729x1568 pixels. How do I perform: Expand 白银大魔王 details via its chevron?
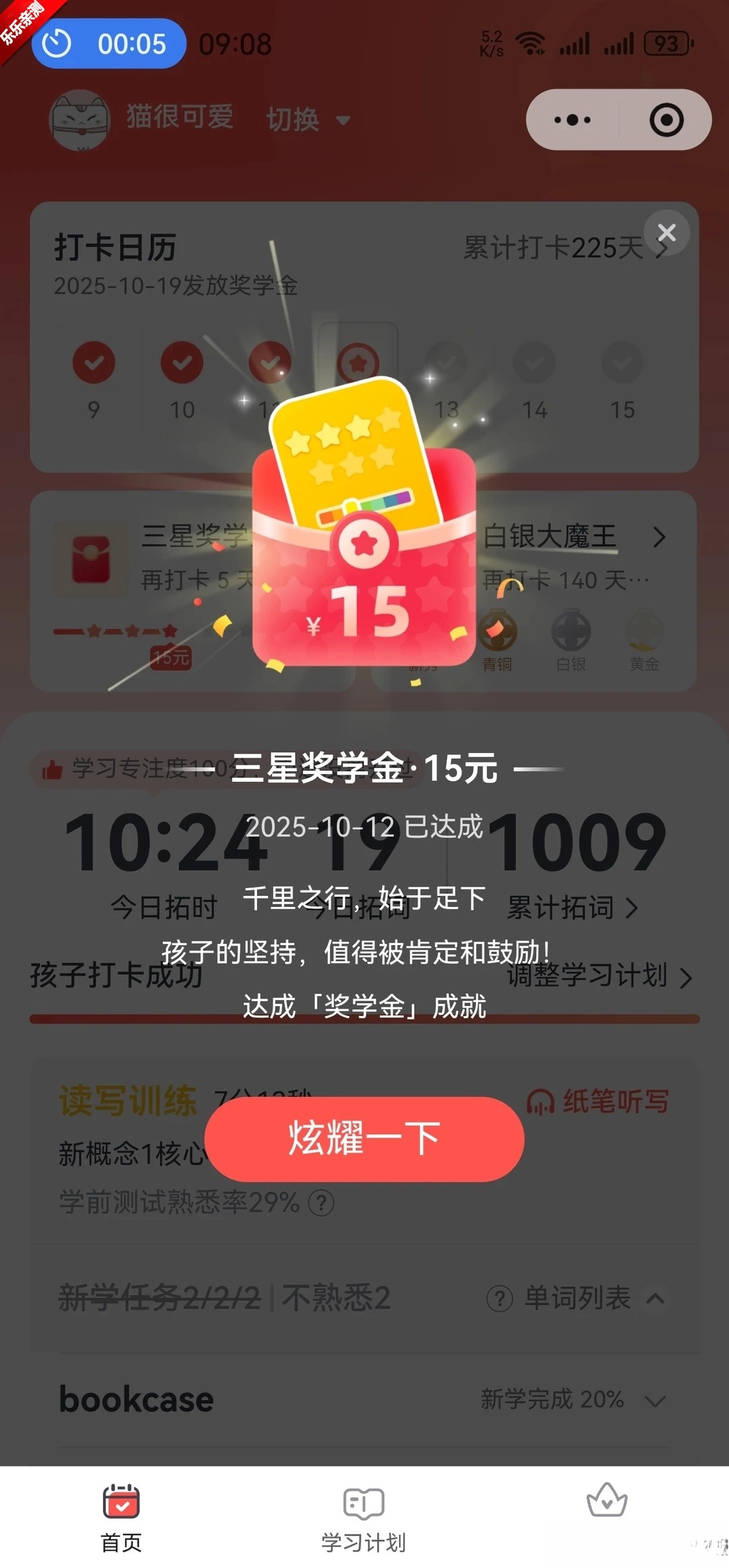click(x=659, y=538)
